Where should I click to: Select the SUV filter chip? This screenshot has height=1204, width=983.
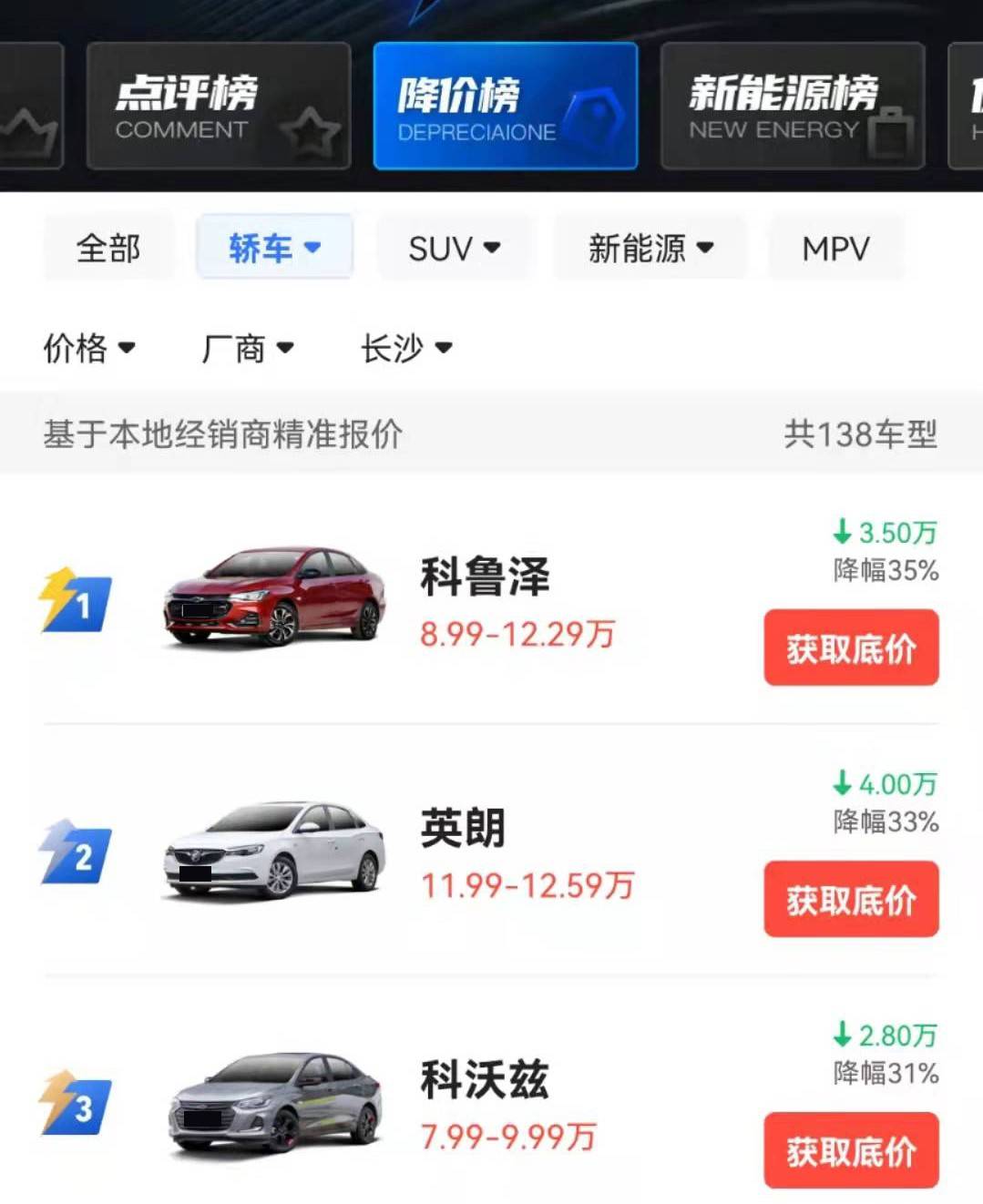[453, 247]
